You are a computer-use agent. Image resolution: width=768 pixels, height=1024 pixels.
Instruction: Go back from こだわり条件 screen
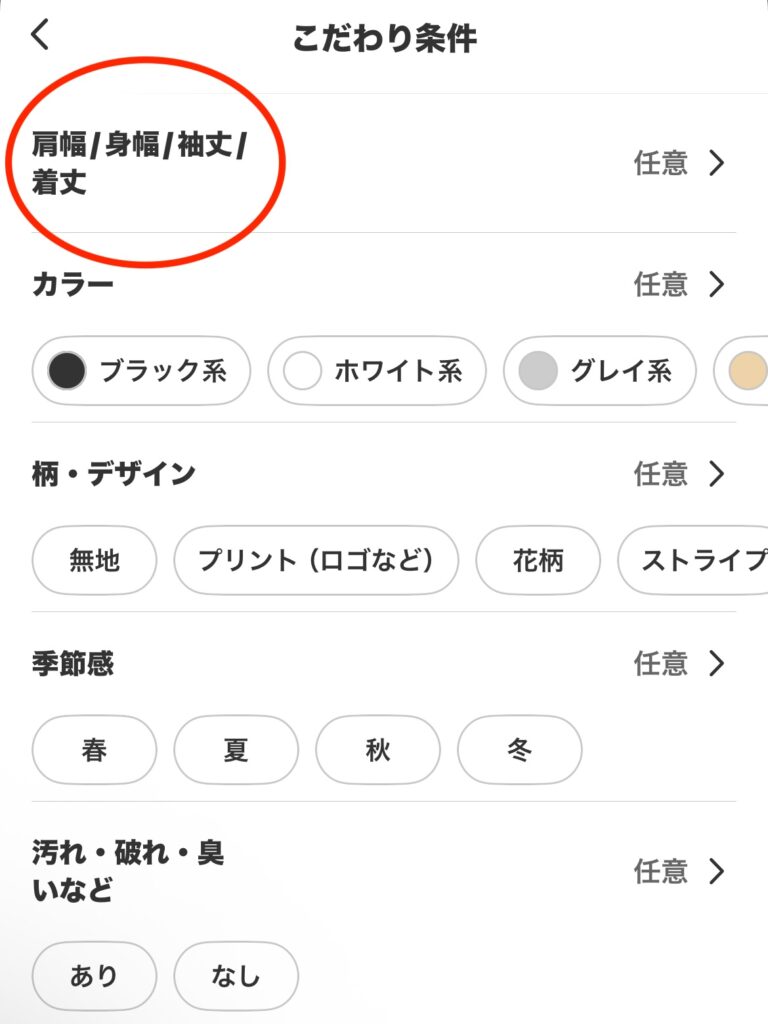(40, 36)
